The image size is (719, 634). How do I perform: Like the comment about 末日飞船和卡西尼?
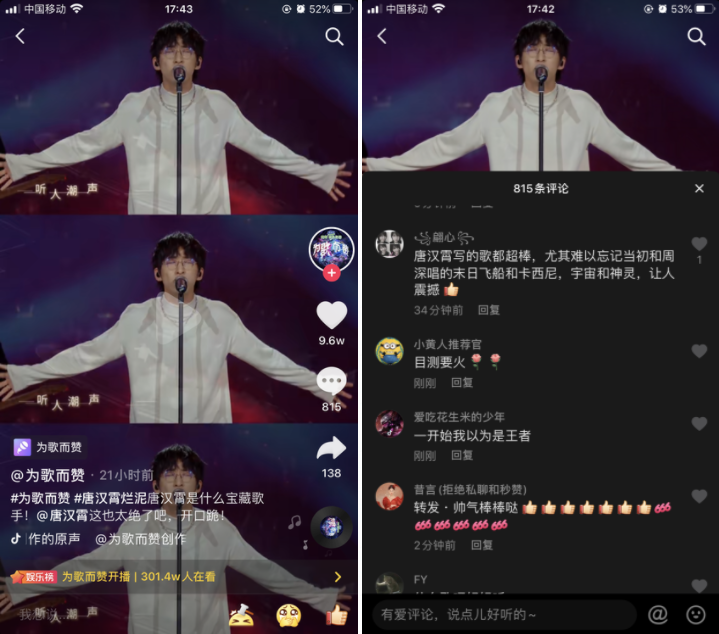click(x=698, y=244)
